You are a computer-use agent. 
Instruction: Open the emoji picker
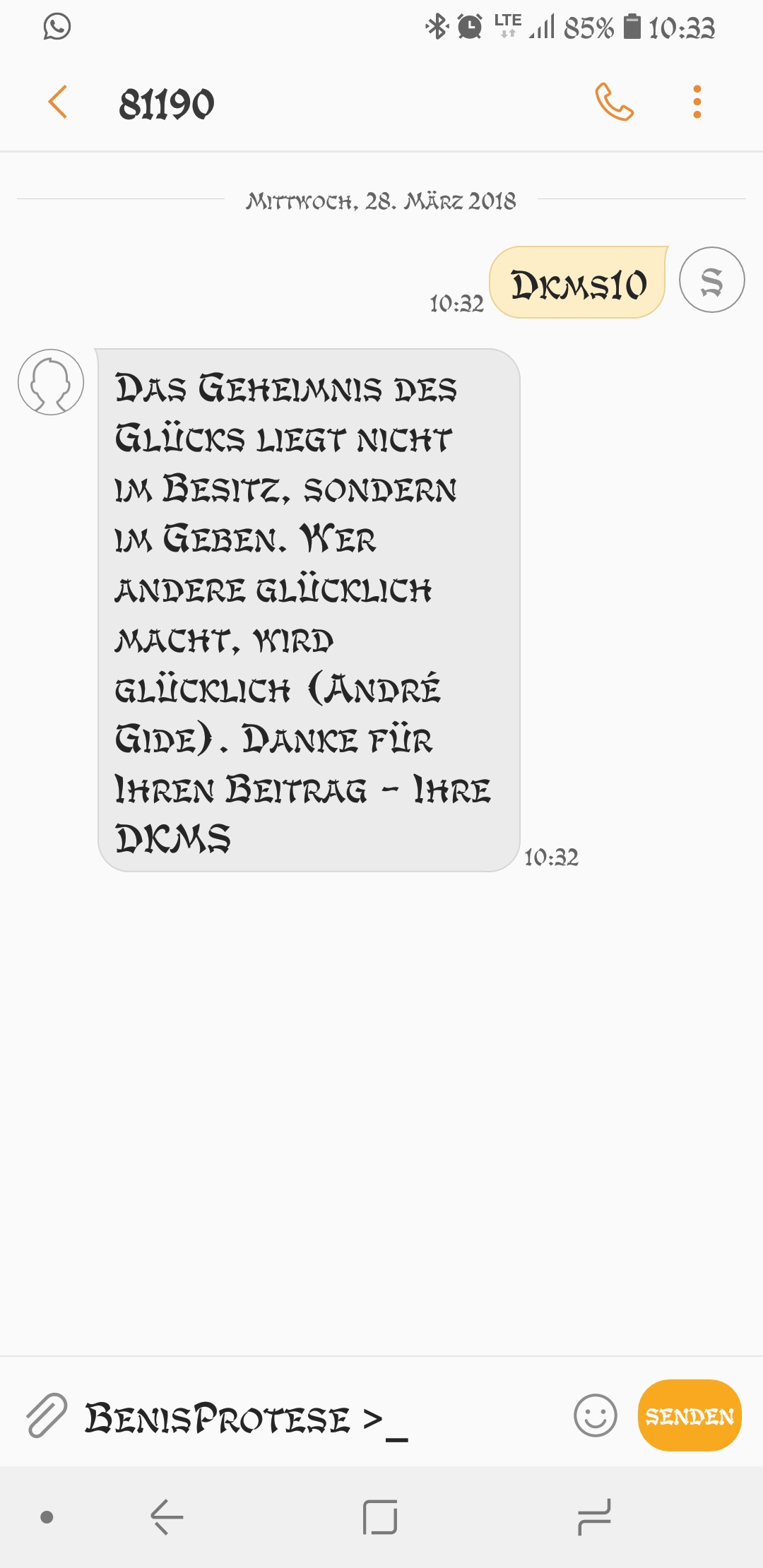tap(596, 1415)
